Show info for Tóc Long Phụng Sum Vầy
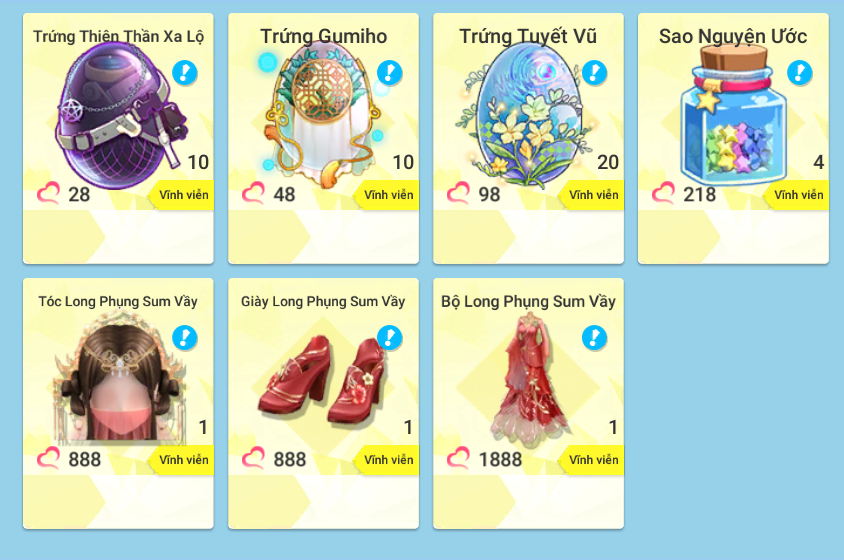Image resolution: width=844 pixels, height=560 pixels. 184,337
